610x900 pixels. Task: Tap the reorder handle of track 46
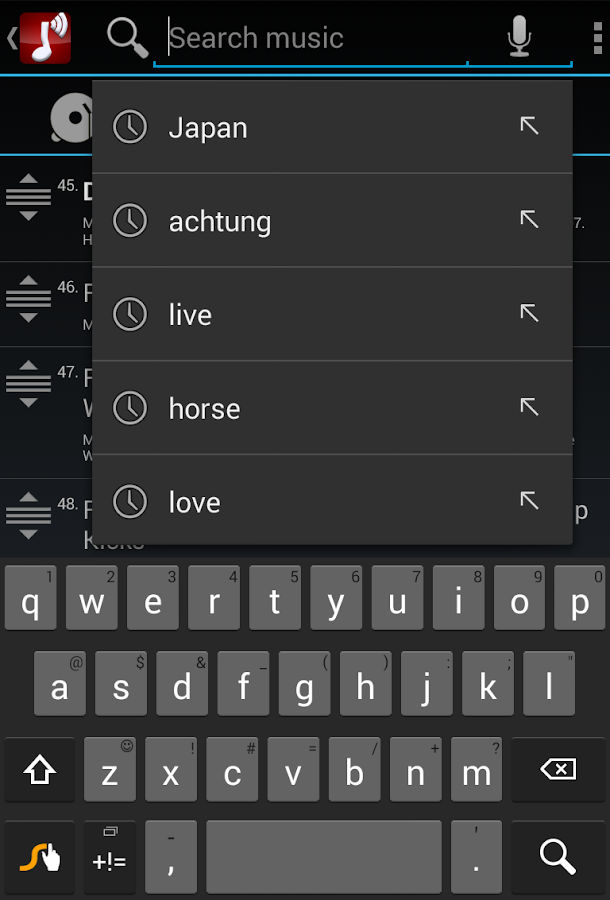[28, 298]
